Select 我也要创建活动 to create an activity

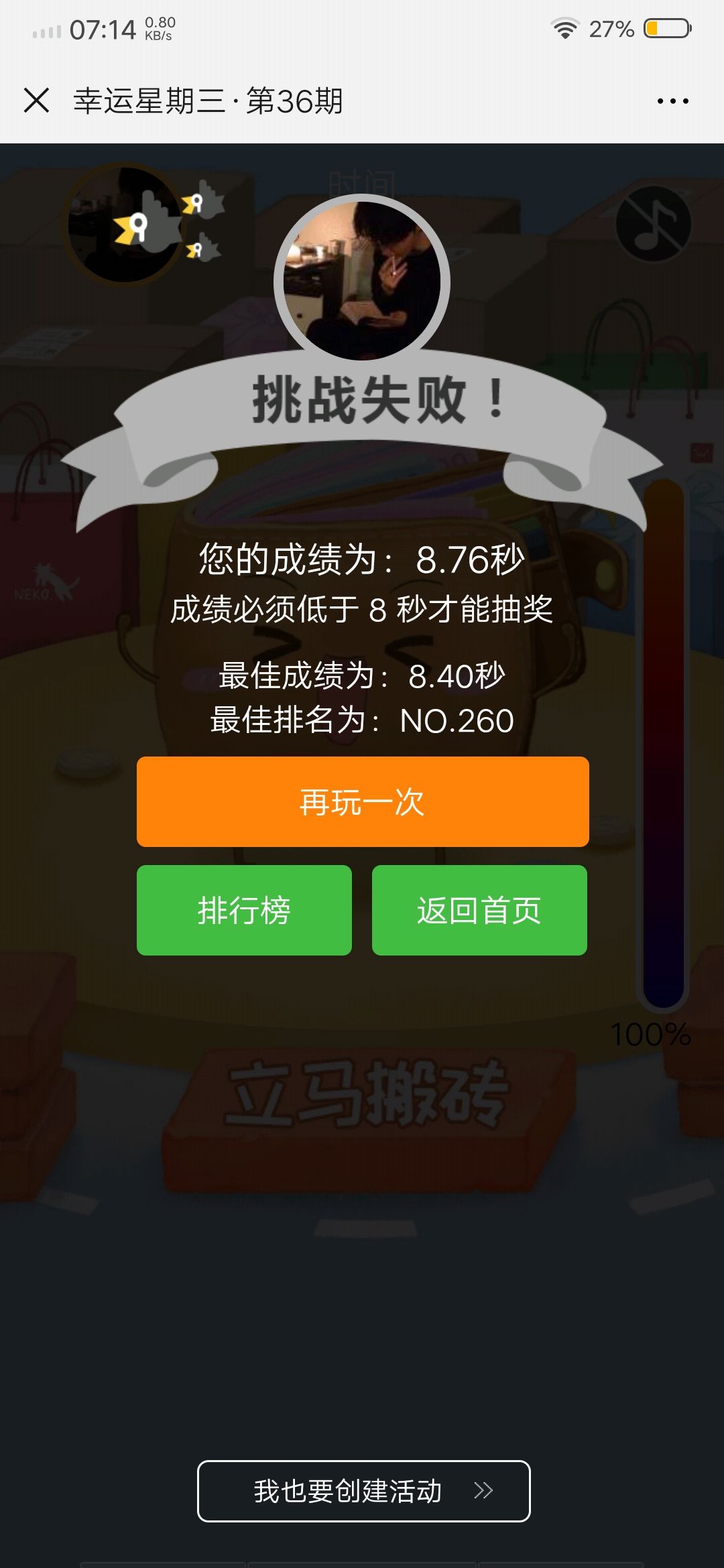click(x=363, y=1491)
